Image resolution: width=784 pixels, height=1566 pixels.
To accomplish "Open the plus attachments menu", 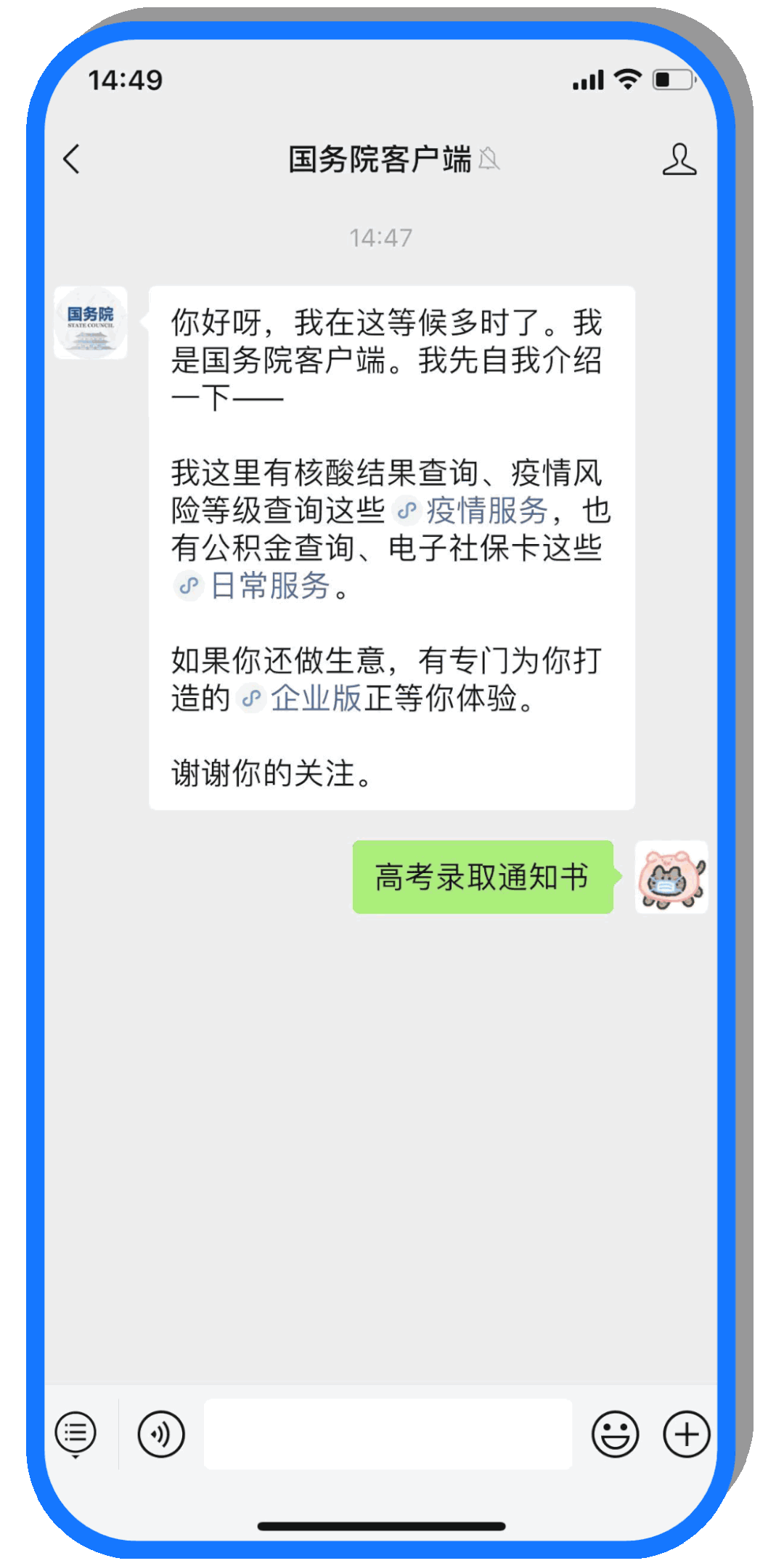I will click(686, 1435).
